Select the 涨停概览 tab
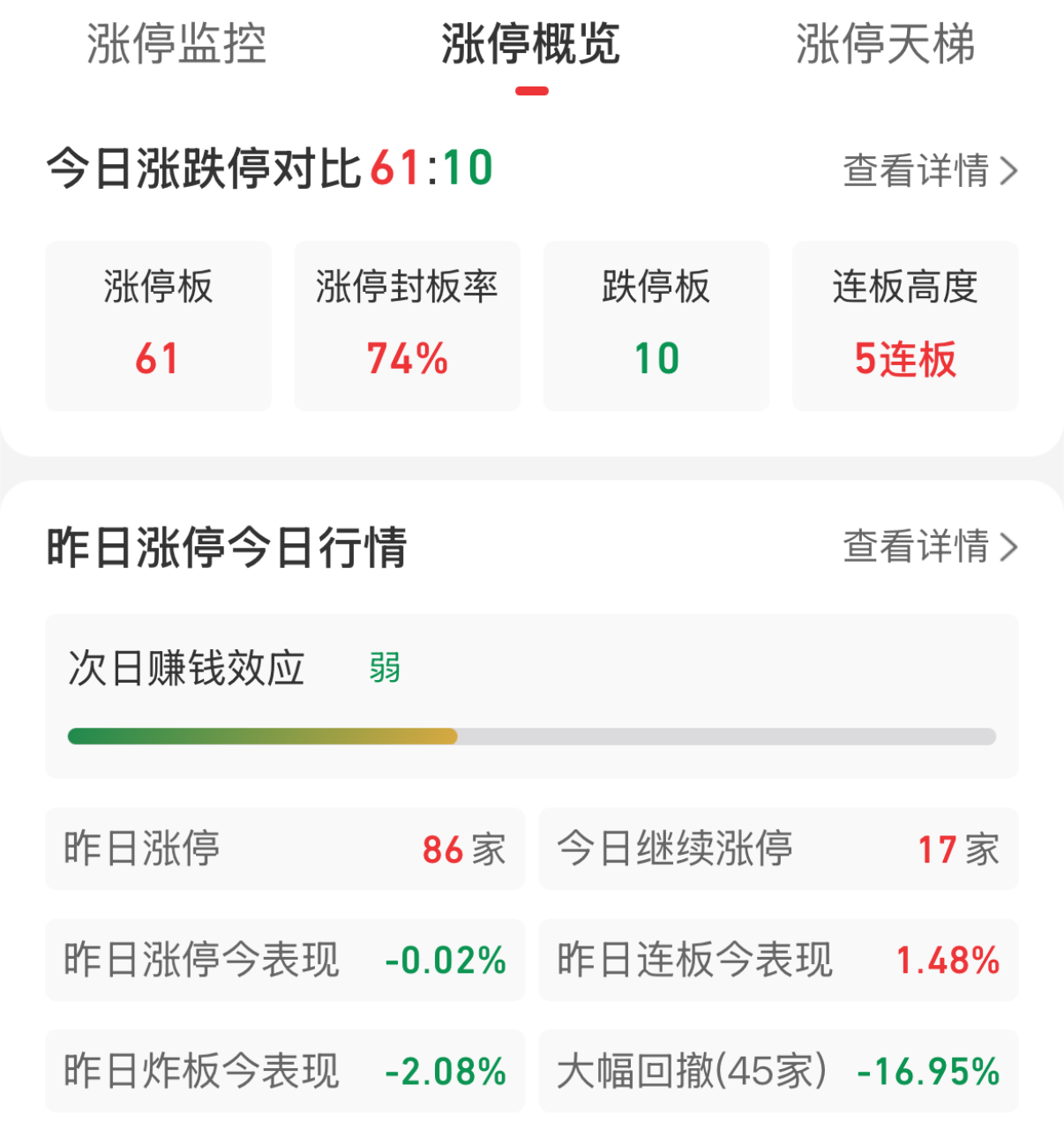Screen dimensions: 1064x1122 [531, 44]
